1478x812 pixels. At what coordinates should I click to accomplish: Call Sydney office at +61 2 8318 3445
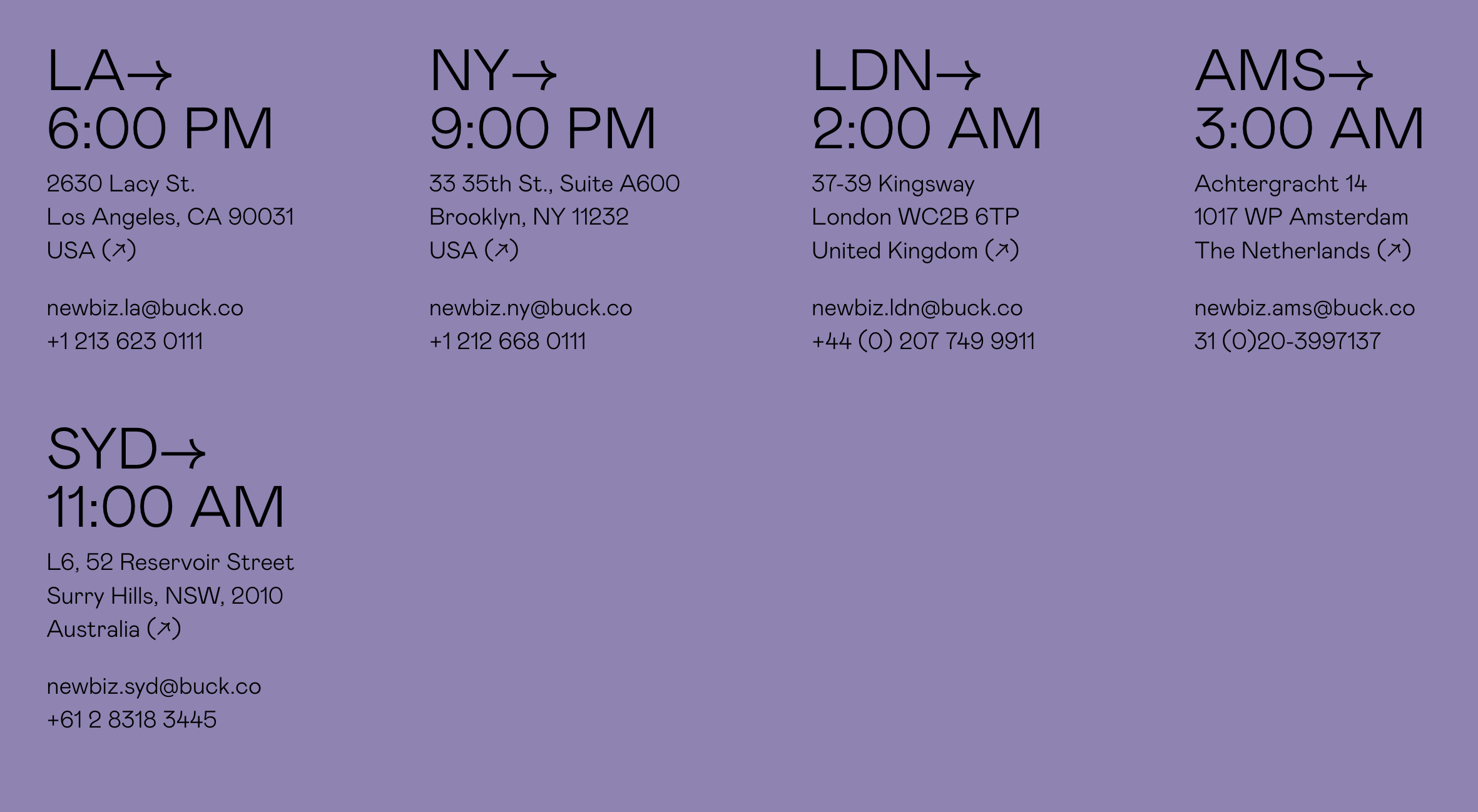pos(131,720)
